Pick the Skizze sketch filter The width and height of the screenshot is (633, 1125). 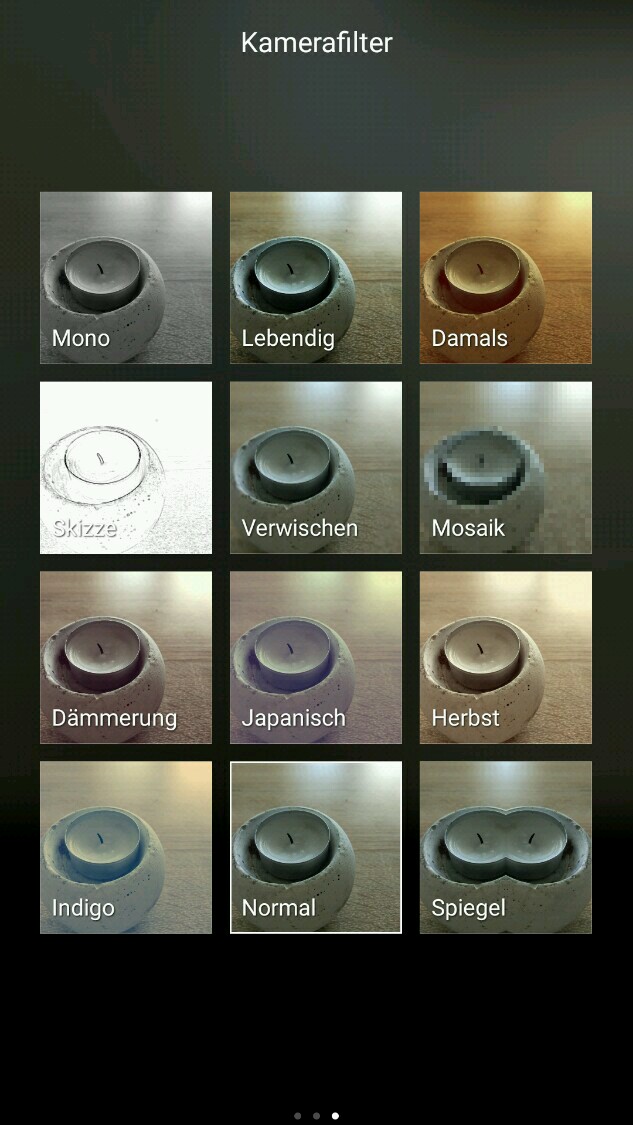coord(126,468)
